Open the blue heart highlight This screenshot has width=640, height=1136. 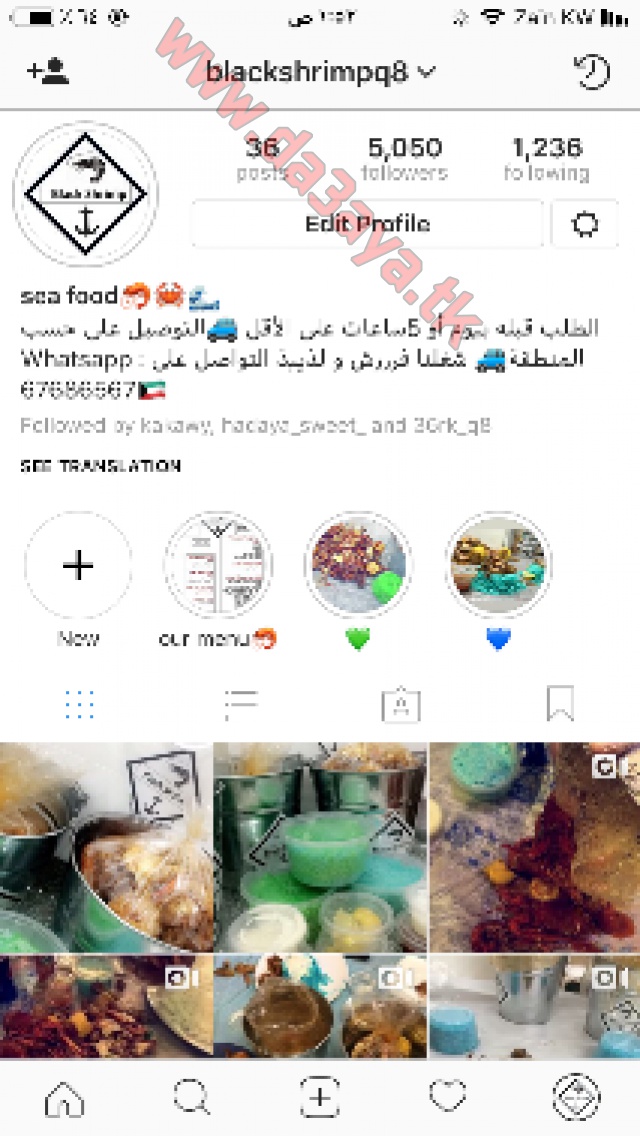point(498,565)
